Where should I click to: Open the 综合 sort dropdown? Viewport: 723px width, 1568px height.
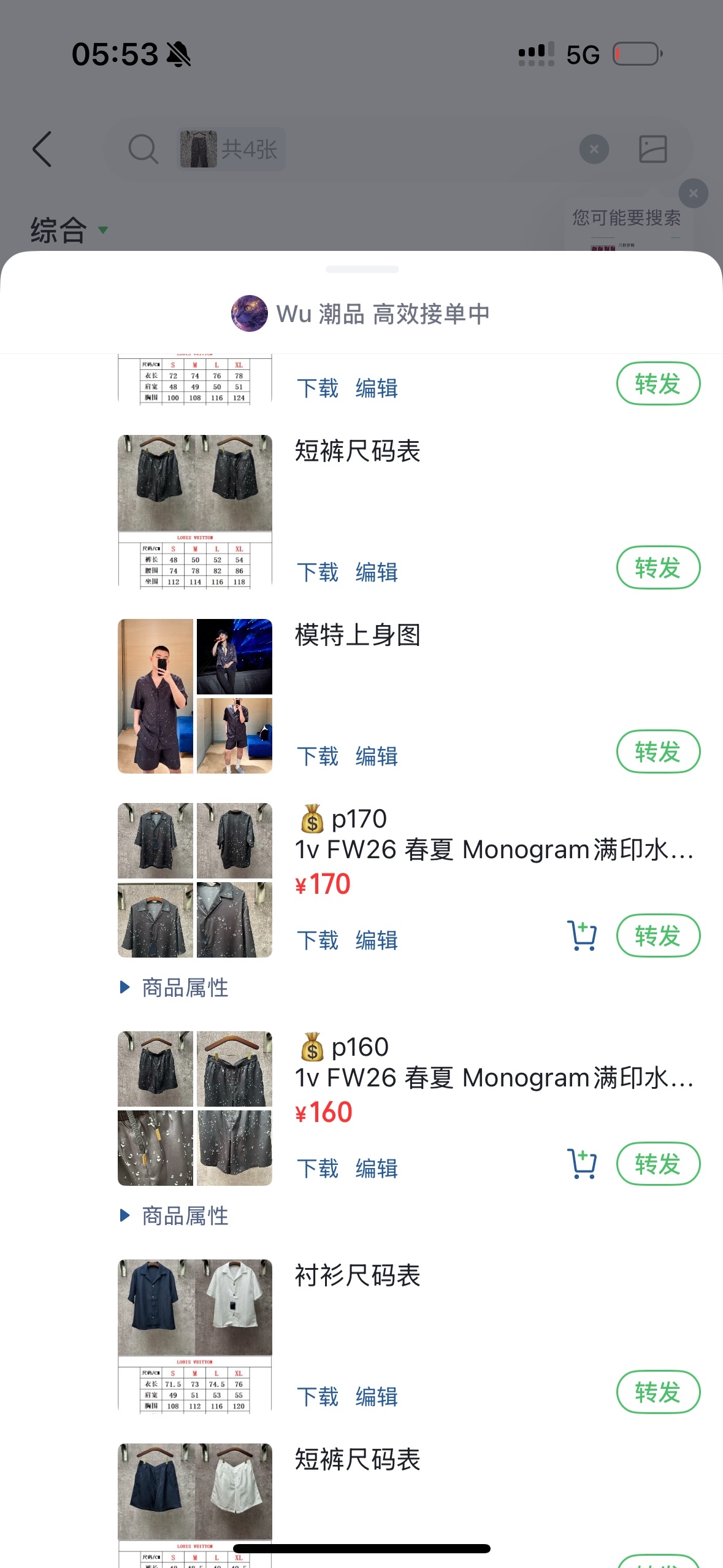click(x=69, y=230)
